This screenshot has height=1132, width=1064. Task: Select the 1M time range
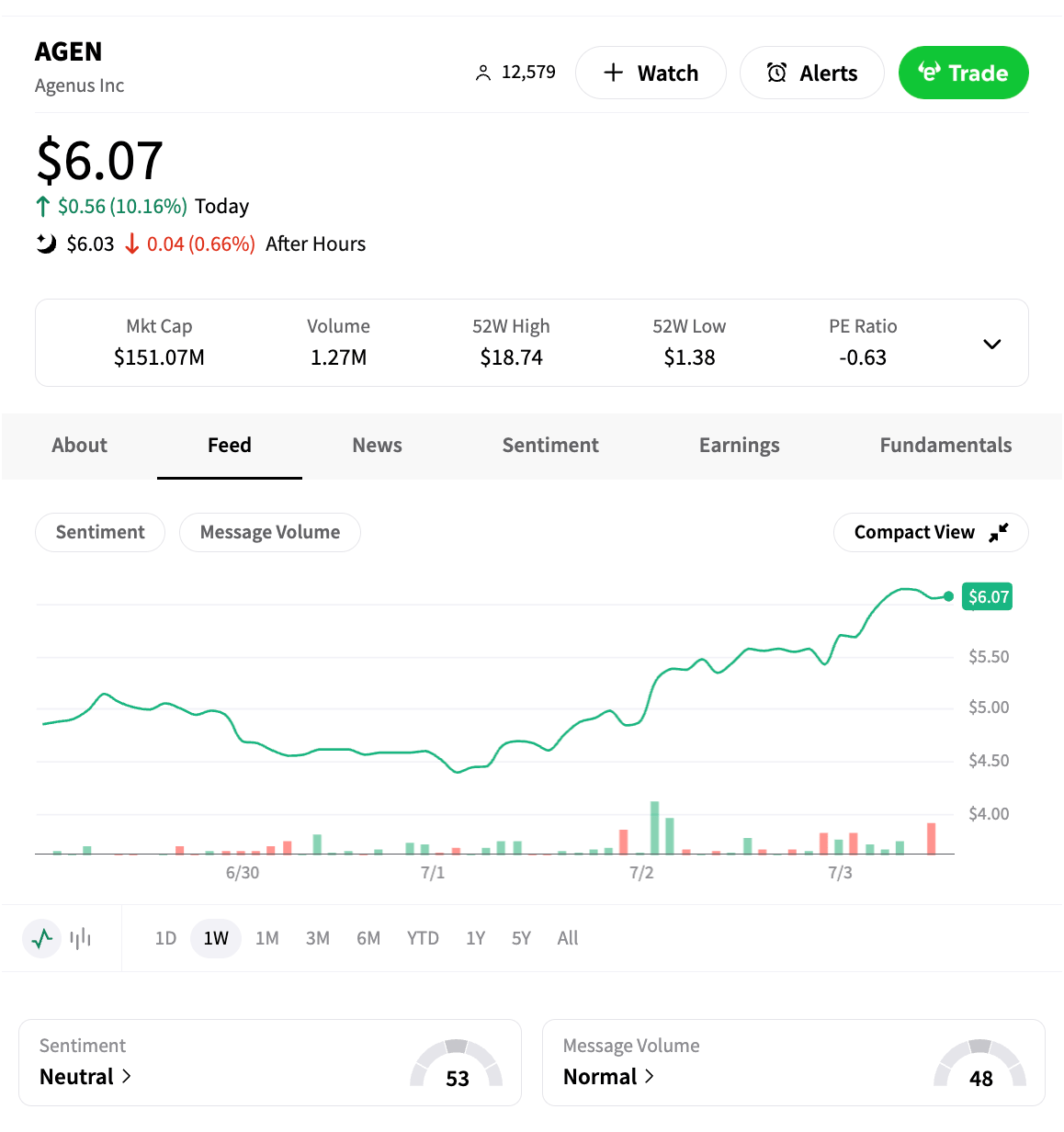pos(267,938)
